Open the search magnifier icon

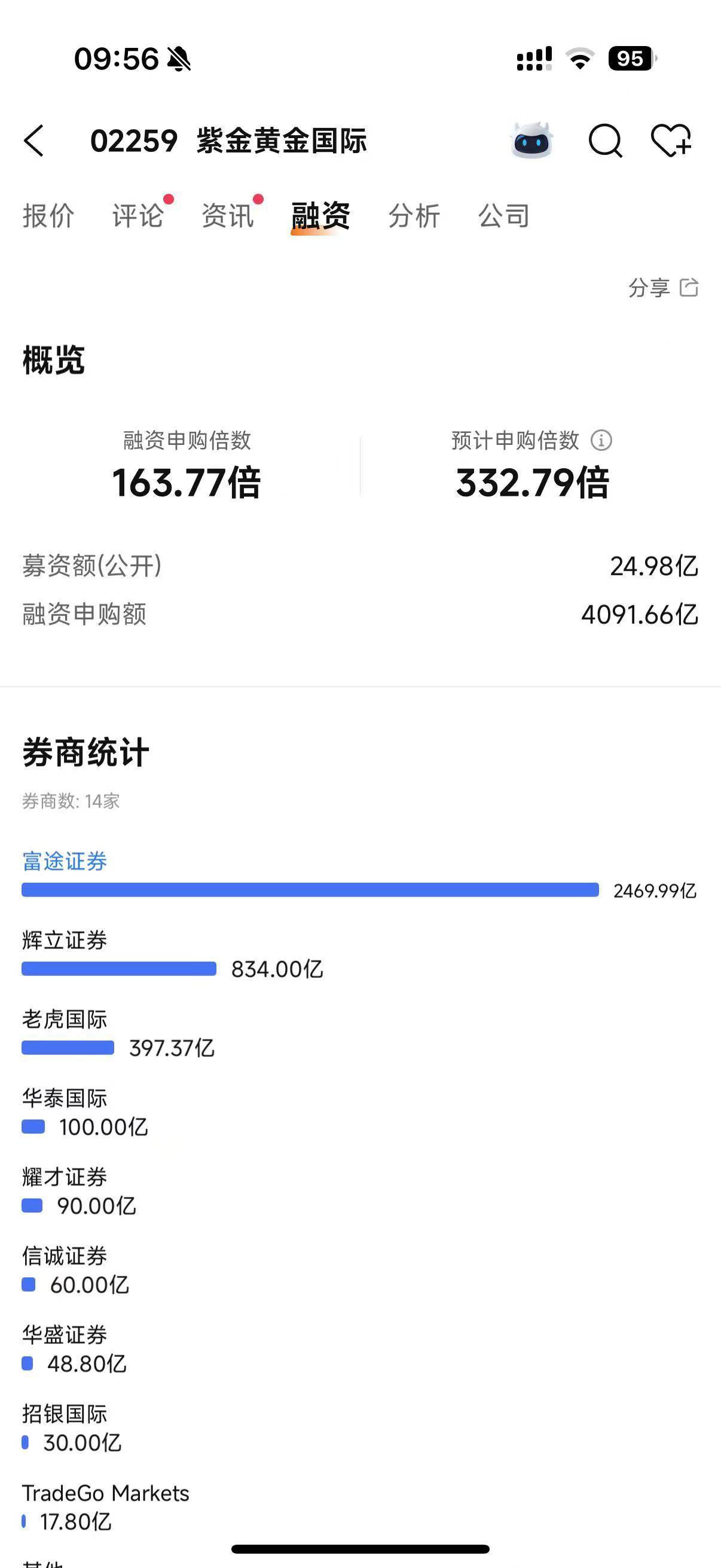pyautogui.click(x=606, y=141)
